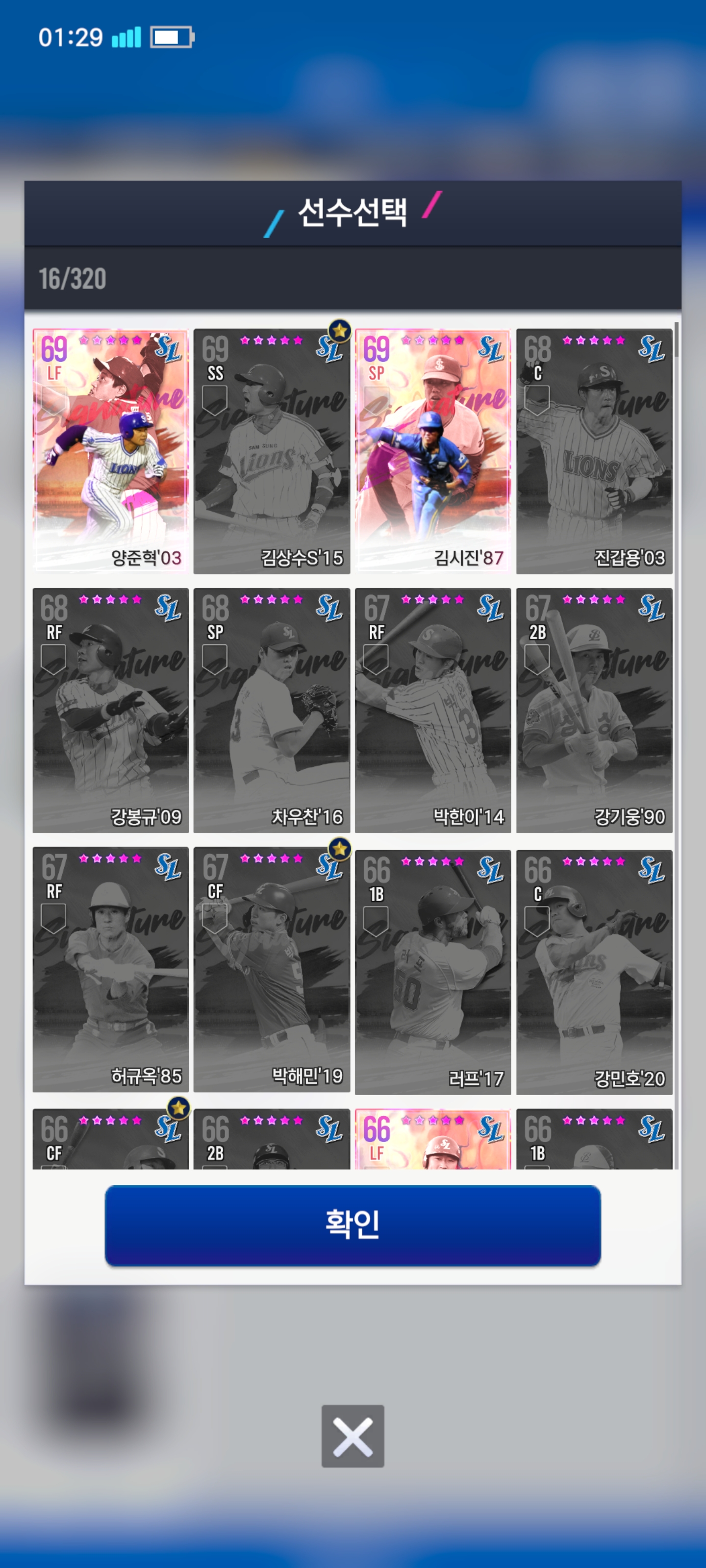Choose the 허규옥'85 player card
This screenshot has height=1568, width=706.
click(110, 969)
